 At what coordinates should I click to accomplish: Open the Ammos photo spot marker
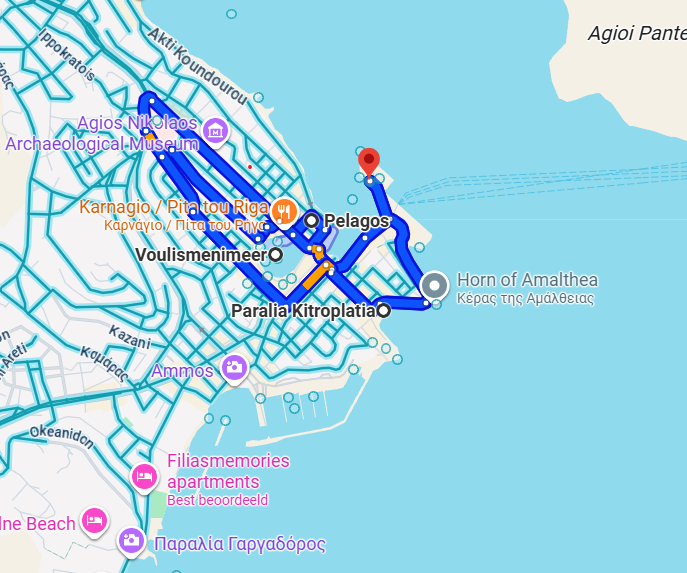click(234, 367)
